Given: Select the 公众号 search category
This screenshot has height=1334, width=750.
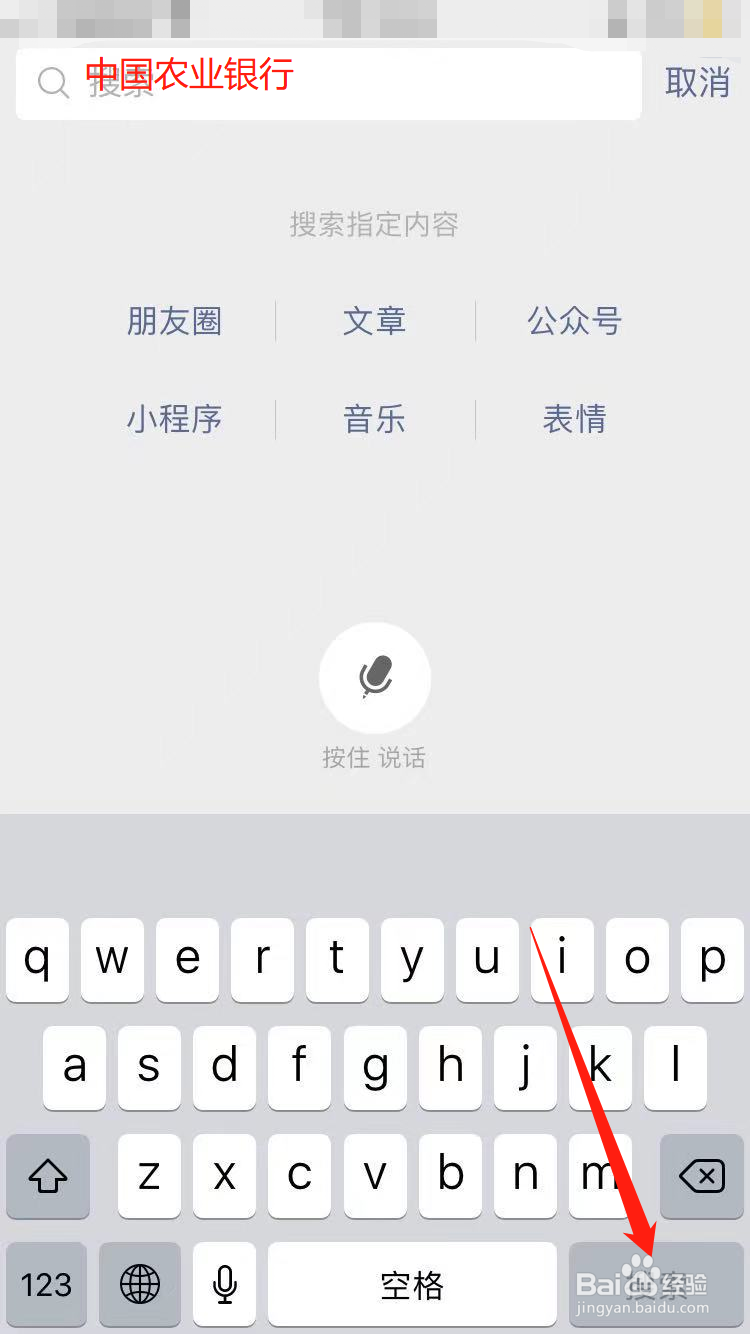Looking at the screenshot, I should tap(575, 321).
